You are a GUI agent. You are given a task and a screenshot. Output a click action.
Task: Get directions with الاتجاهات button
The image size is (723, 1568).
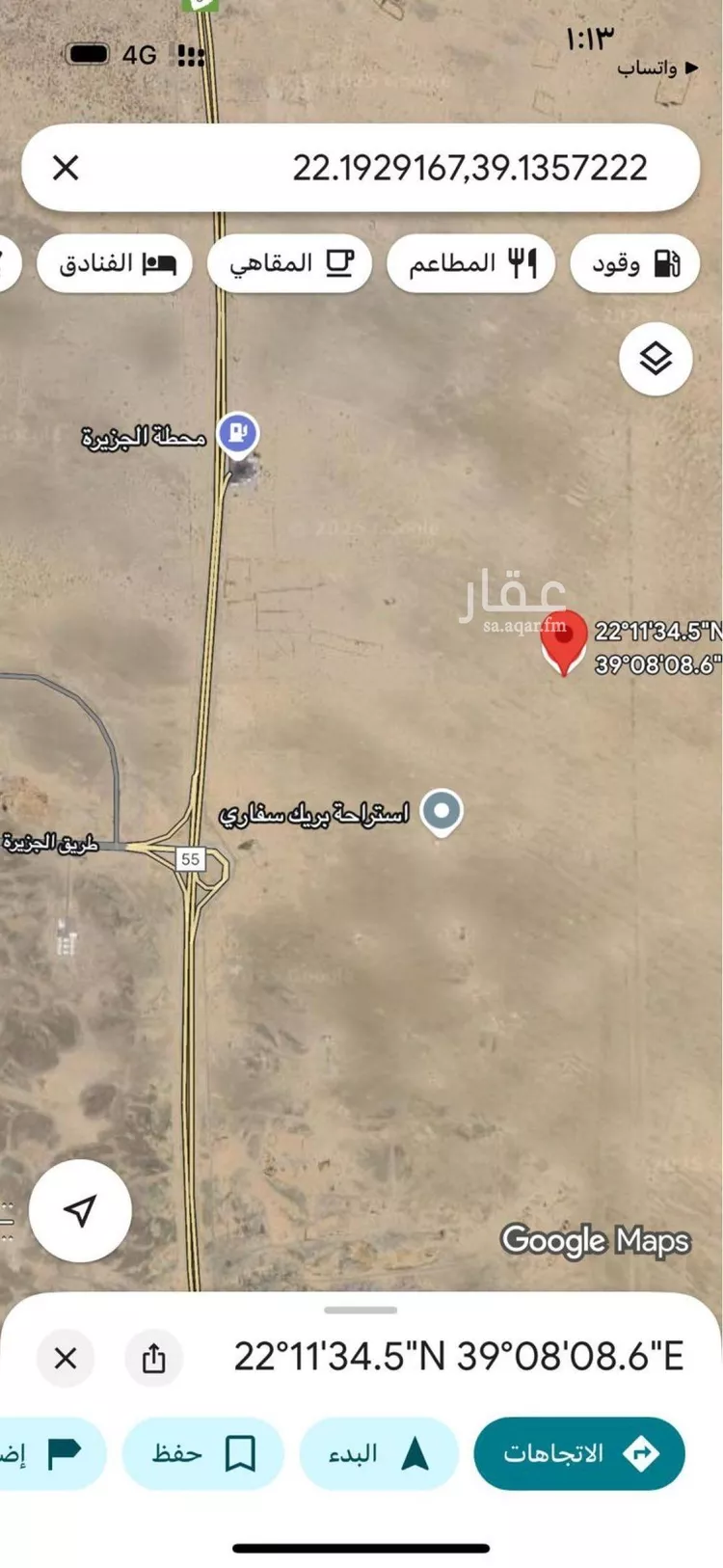coord(579,1453)
